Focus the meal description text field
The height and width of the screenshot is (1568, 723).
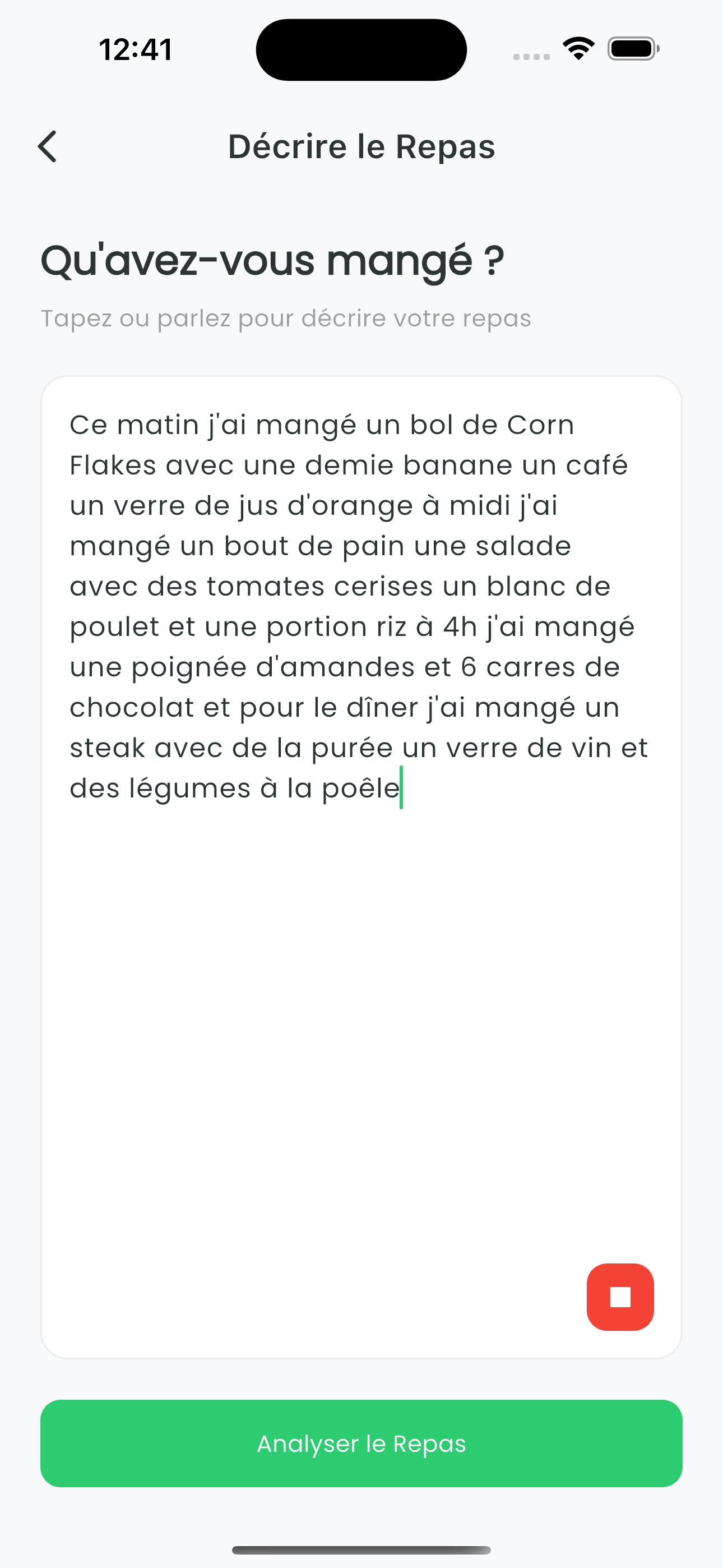click(x=361, y=974)
